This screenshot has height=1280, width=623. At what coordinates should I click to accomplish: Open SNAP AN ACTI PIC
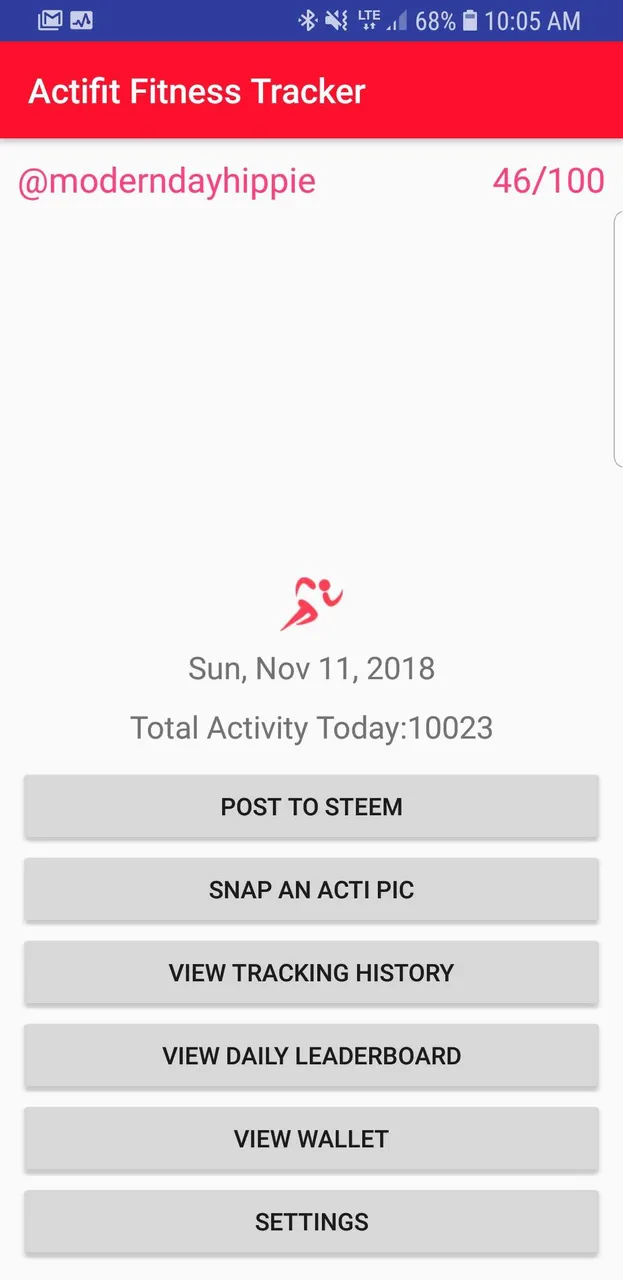(x=311, y=889)
